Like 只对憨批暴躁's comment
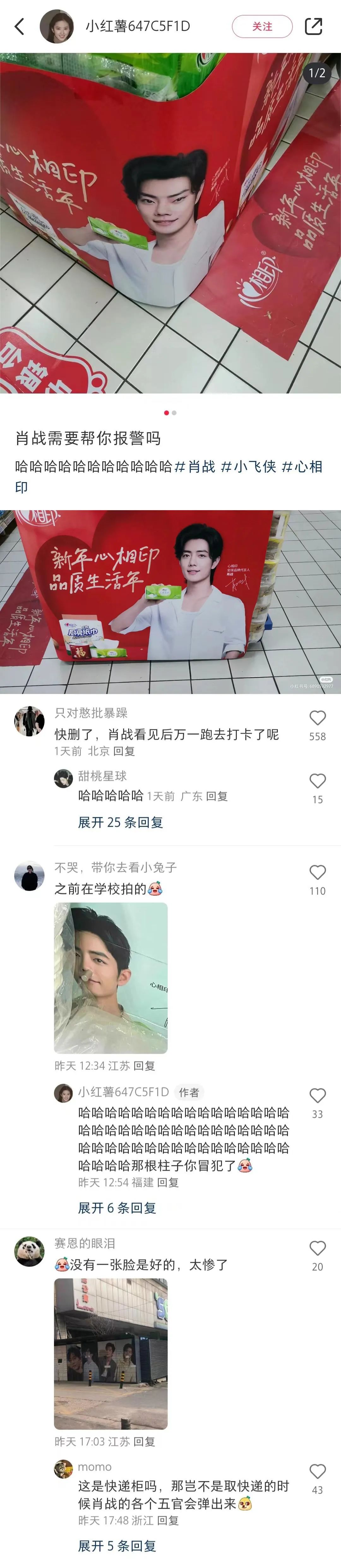This screenshot has height=1568, width=341. pos(317,718)
